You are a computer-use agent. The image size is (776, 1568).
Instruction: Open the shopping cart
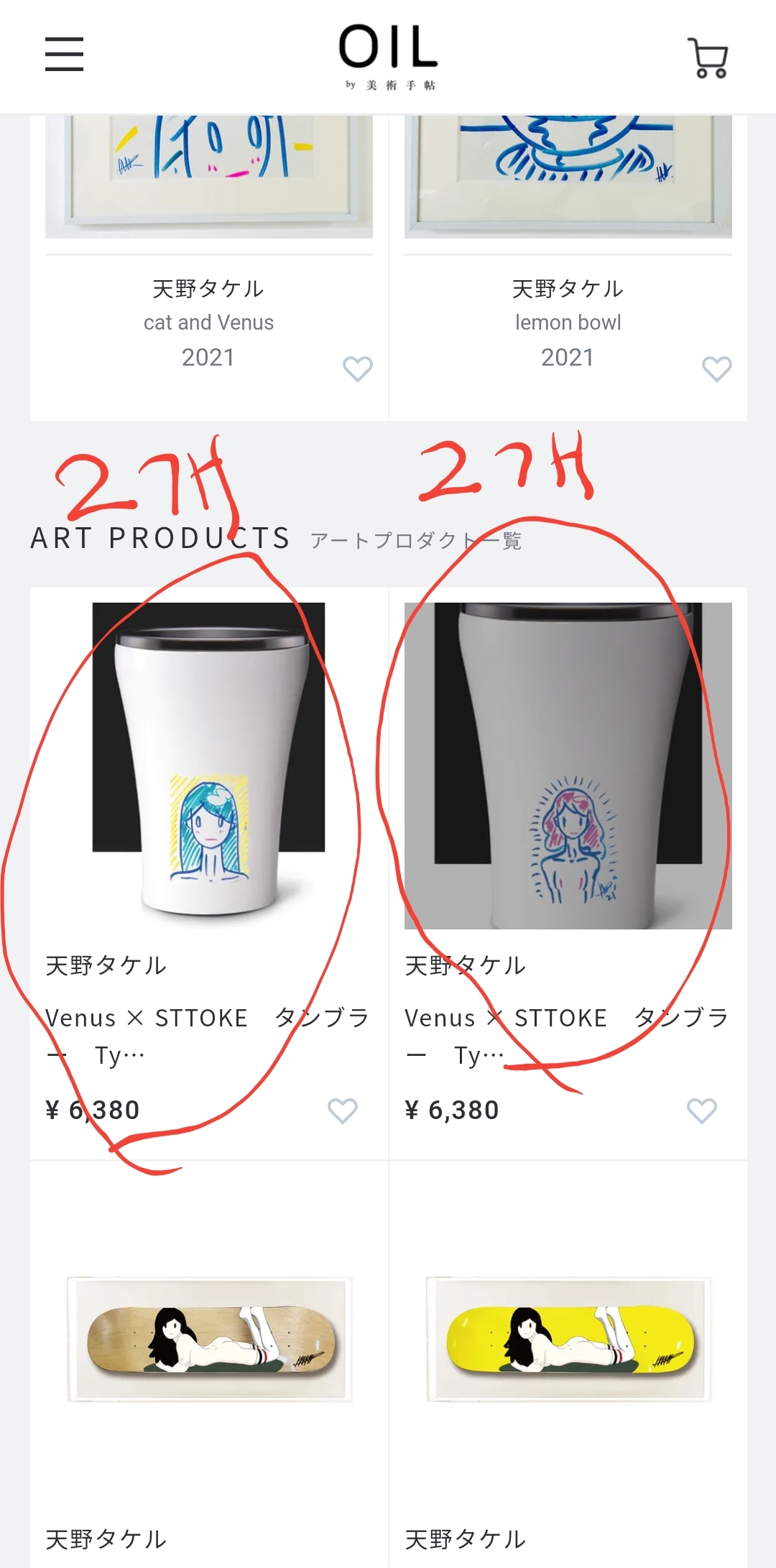pyautogui.click(x=708, y=57)
